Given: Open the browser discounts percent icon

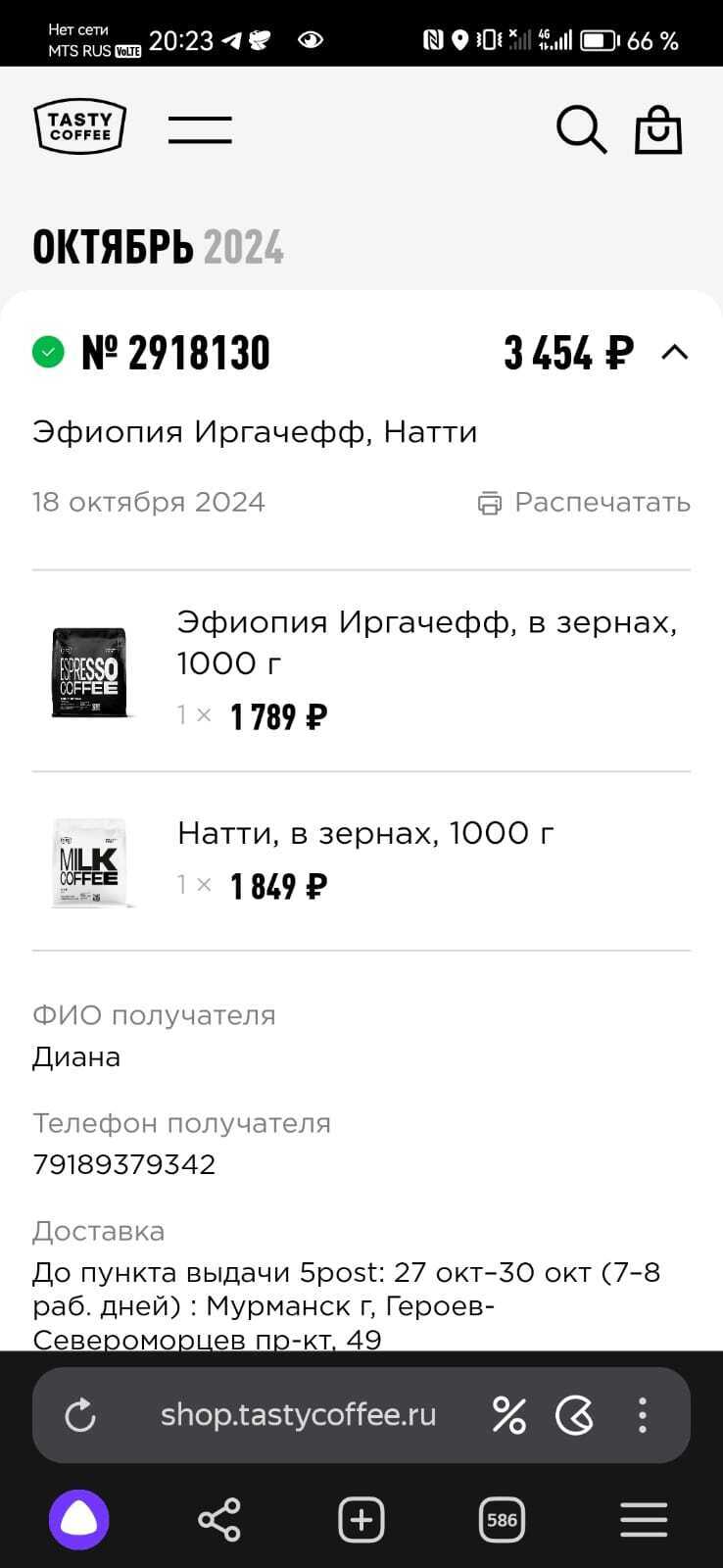Looking at the screenshot, I should pyautogui.click(x=508, y=1415).
